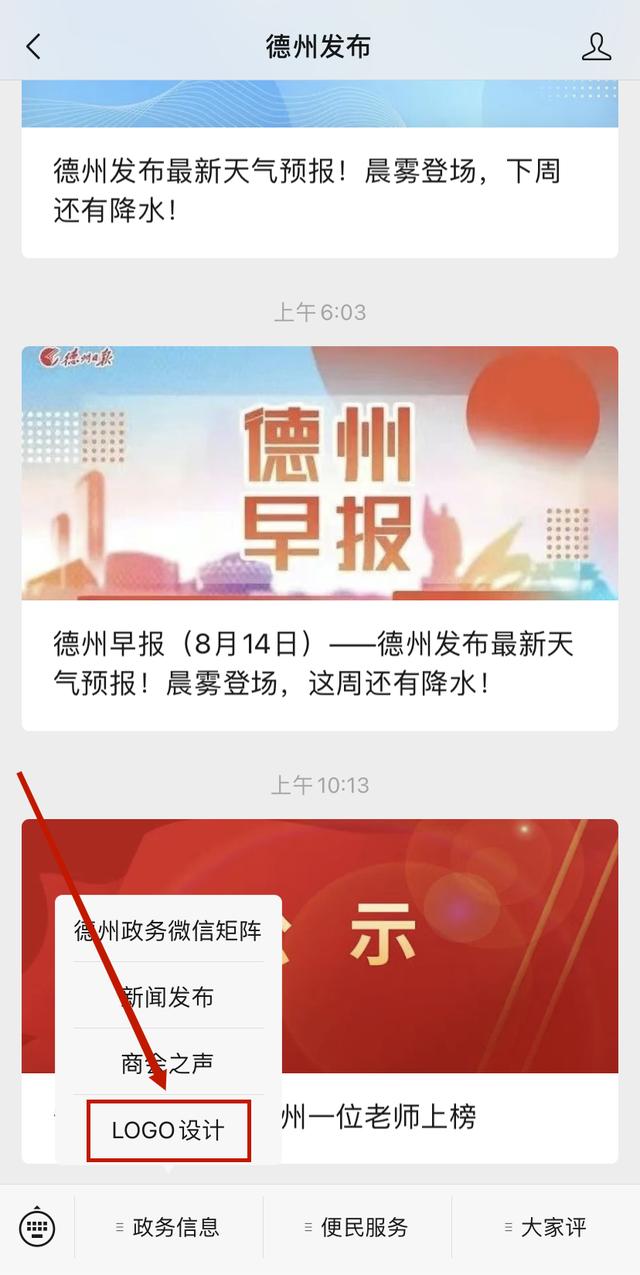Tap the LOGO设计 menu item
Screen dimensions: 640x1275
tap(168, 1131)
